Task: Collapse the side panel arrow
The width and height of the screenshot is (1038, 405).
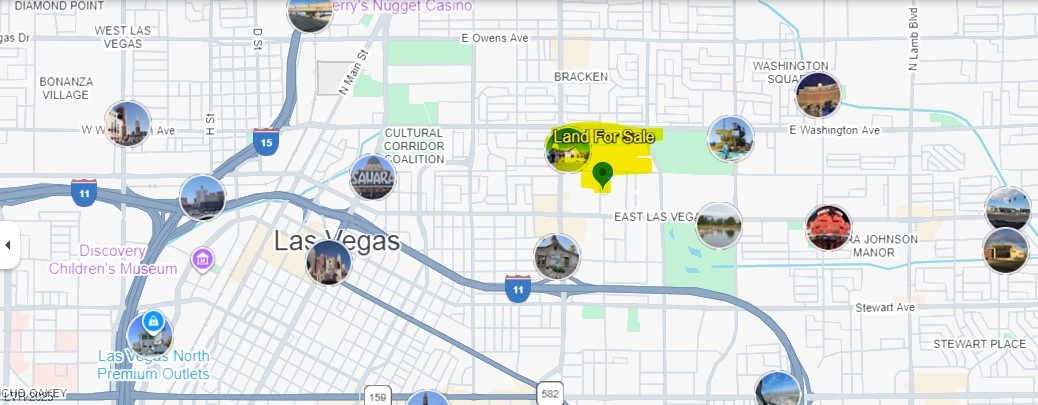Action: pos(8,245)
